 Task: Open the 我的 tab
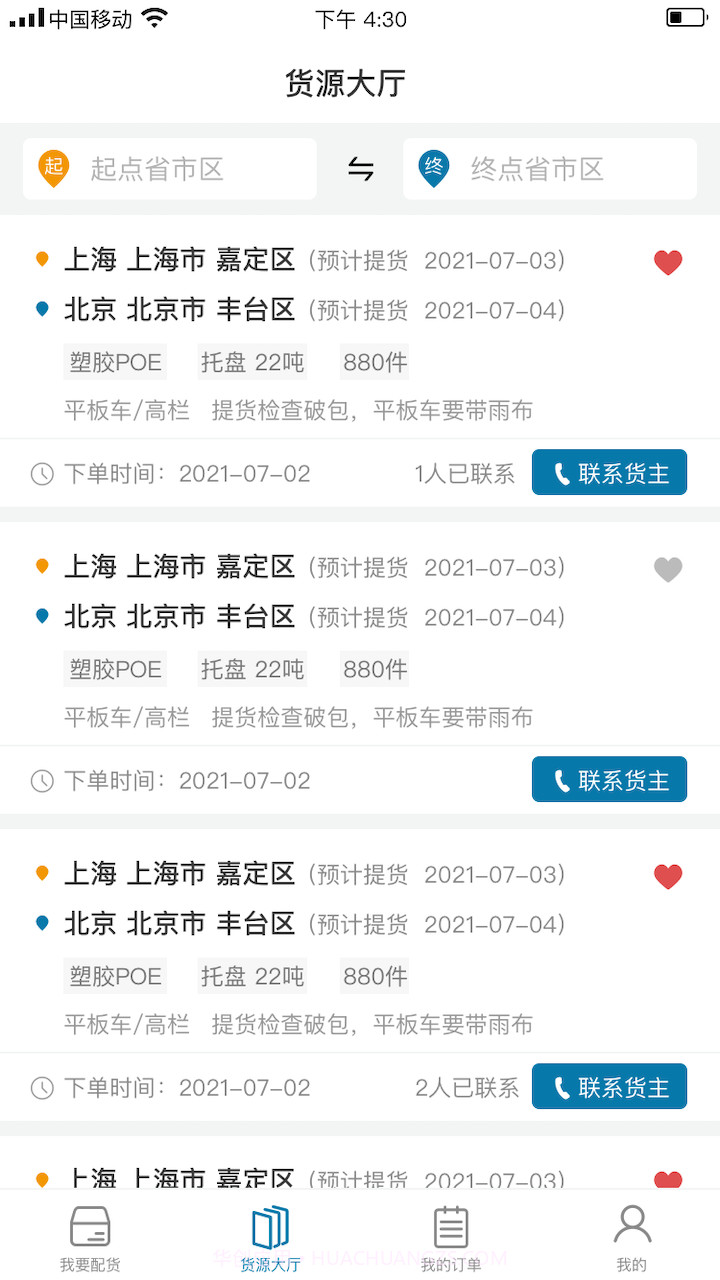[633, 1235]
